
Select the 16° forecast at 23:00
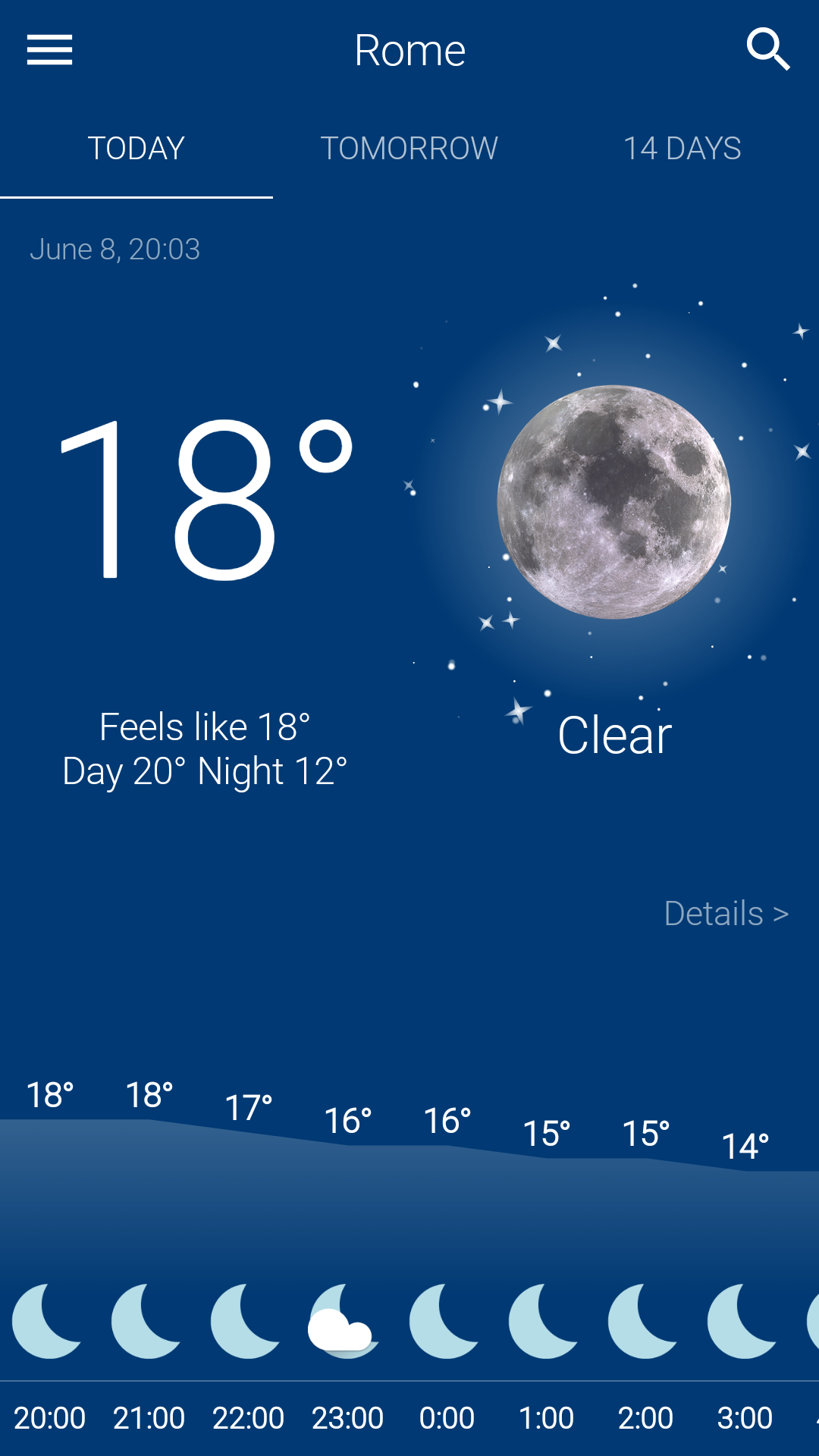pos(348,1121)
